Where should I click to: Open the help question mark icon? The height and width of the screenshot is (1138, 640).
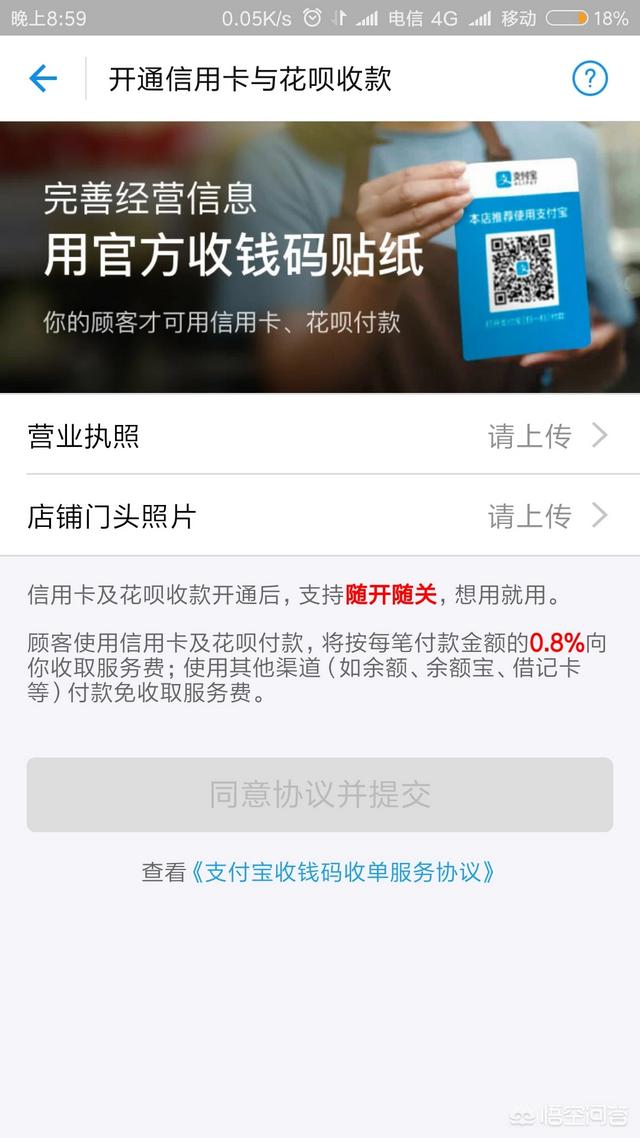[x=589, y=78]
